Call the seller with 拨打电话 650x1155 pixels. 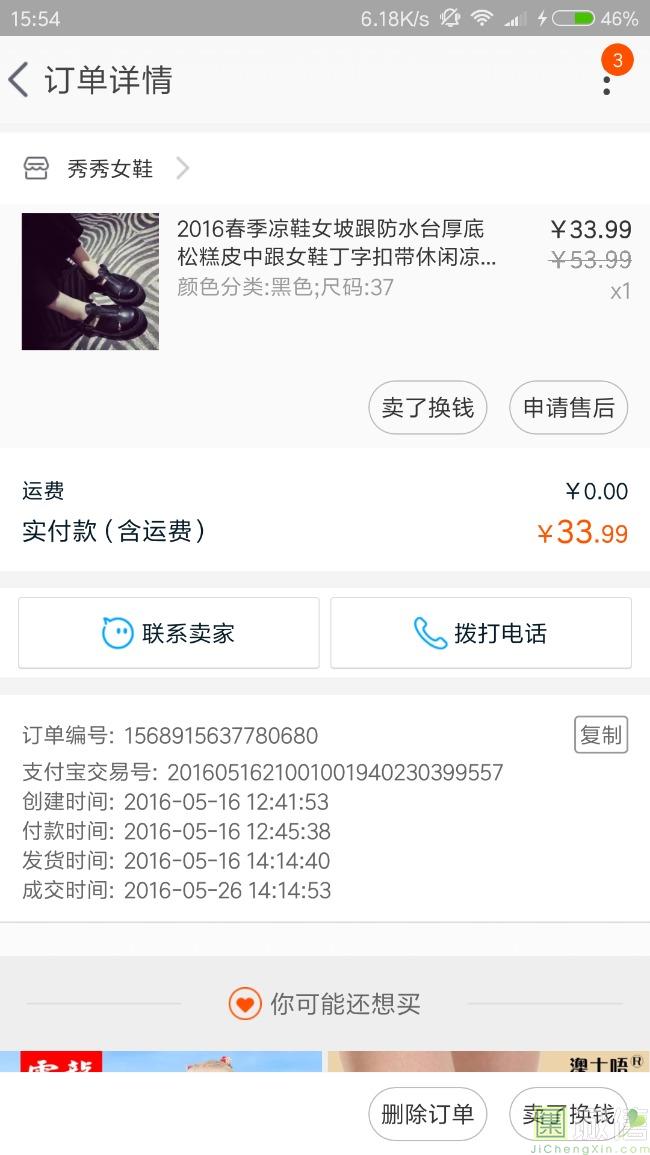coord(481,633)
